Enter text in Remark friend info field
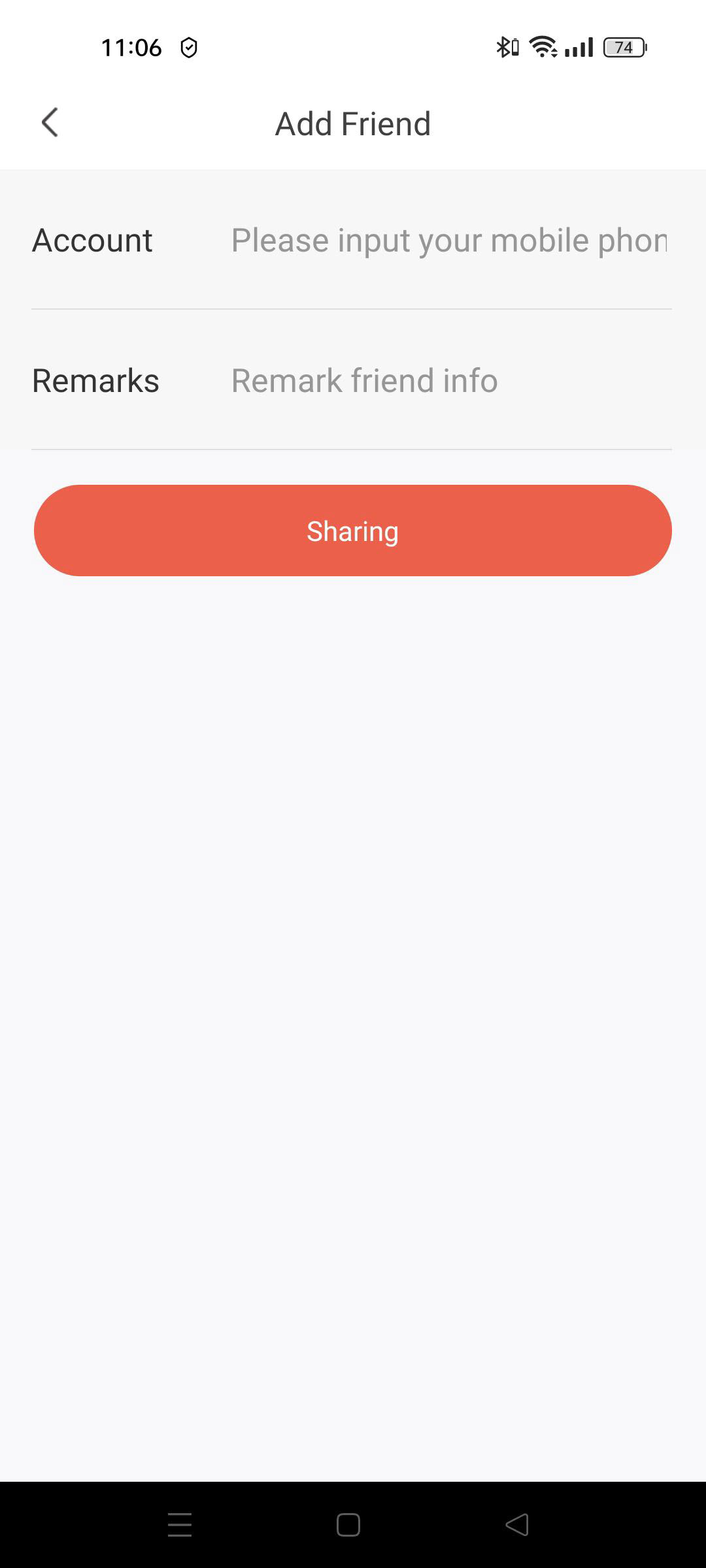Image resolution: width=706 pixels, height=1568 pixels. pyautogui.click(x=450, y=381)
